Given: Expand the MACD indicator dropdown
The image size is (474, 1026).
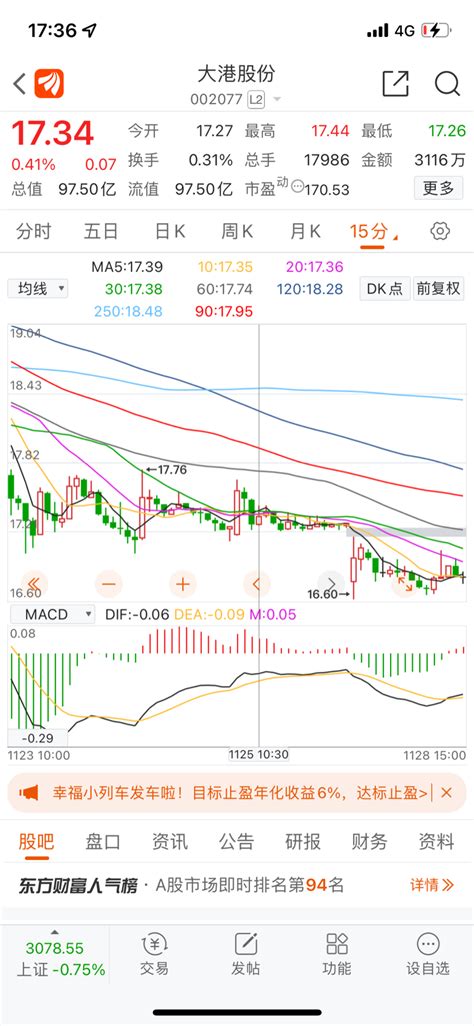Looking at the screenshot, I should [x=52, y=614].
